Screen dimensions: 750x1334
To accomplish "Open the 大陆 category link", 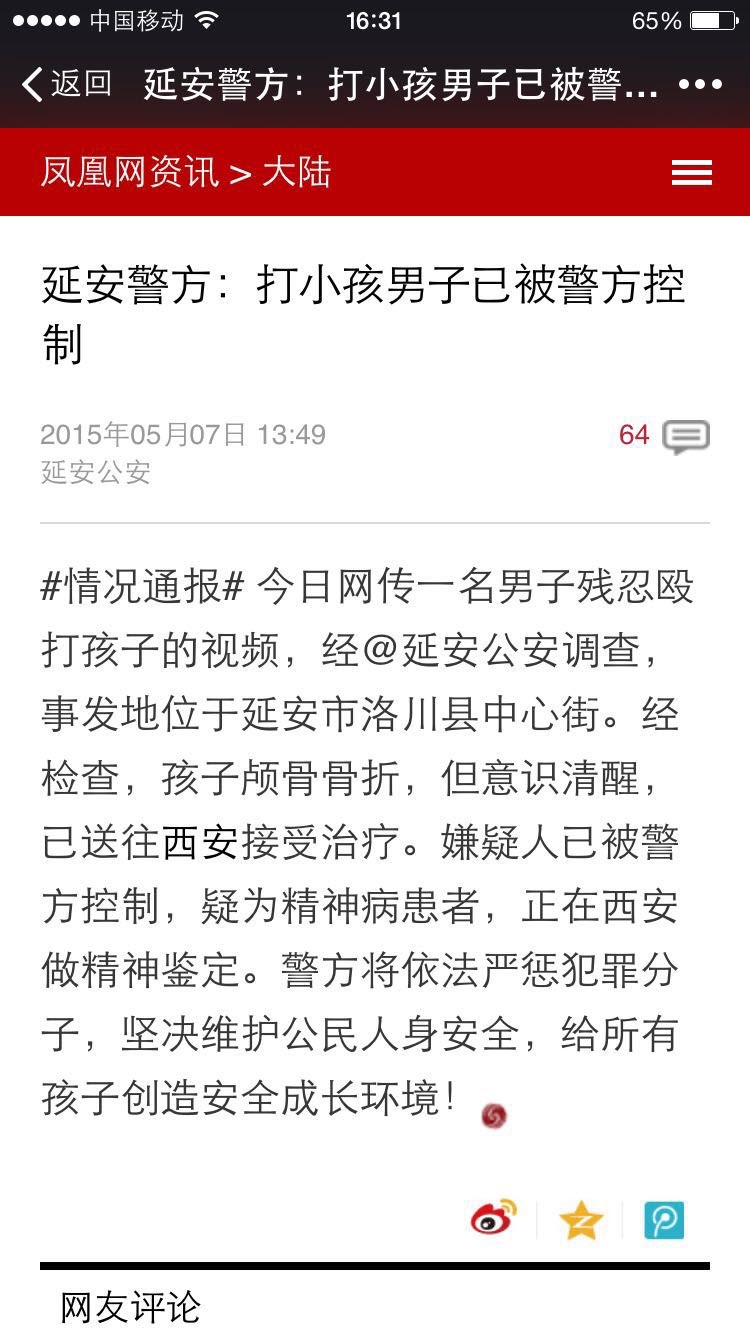I will click(x=296, y=172).
